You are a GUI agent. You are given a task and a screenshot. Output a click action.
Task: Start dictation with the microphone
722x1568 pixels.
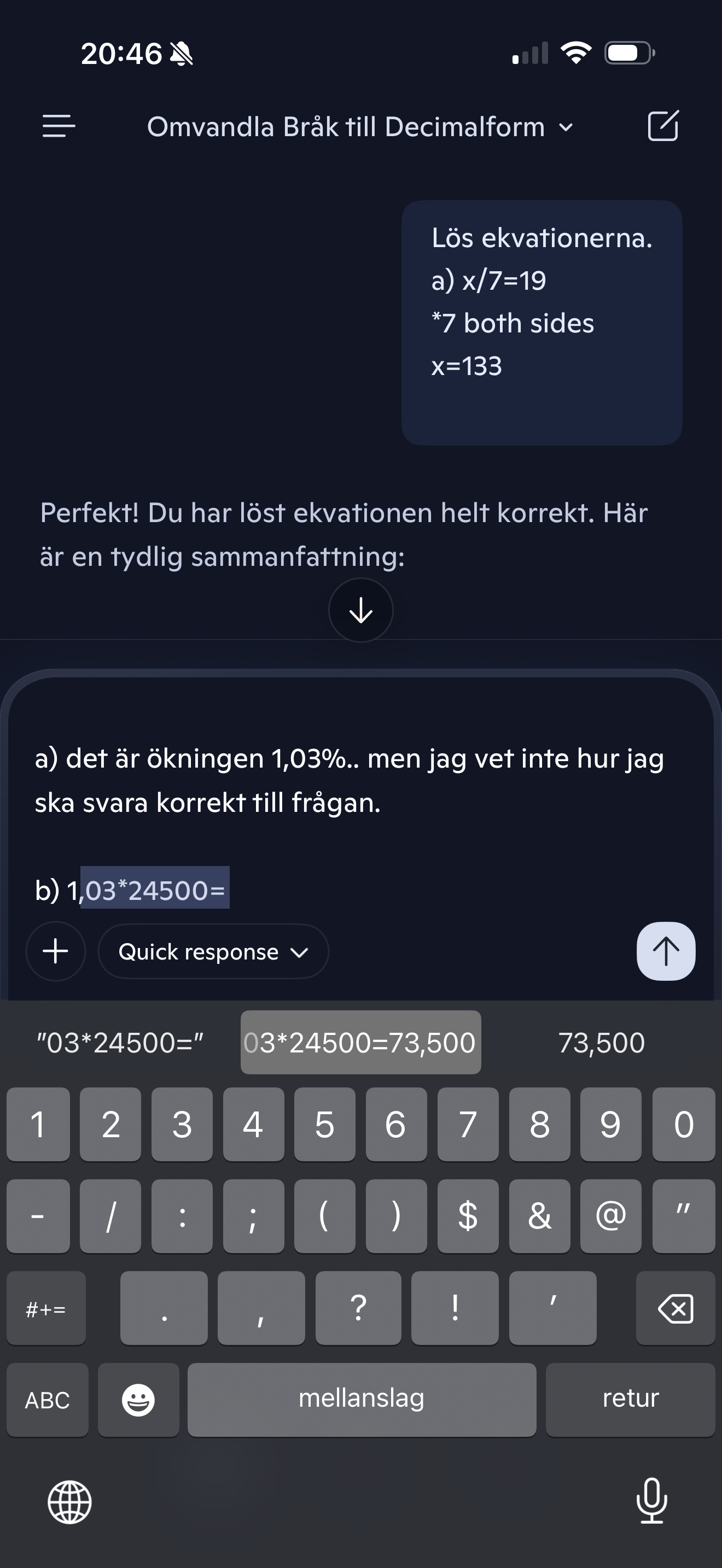651,1500
